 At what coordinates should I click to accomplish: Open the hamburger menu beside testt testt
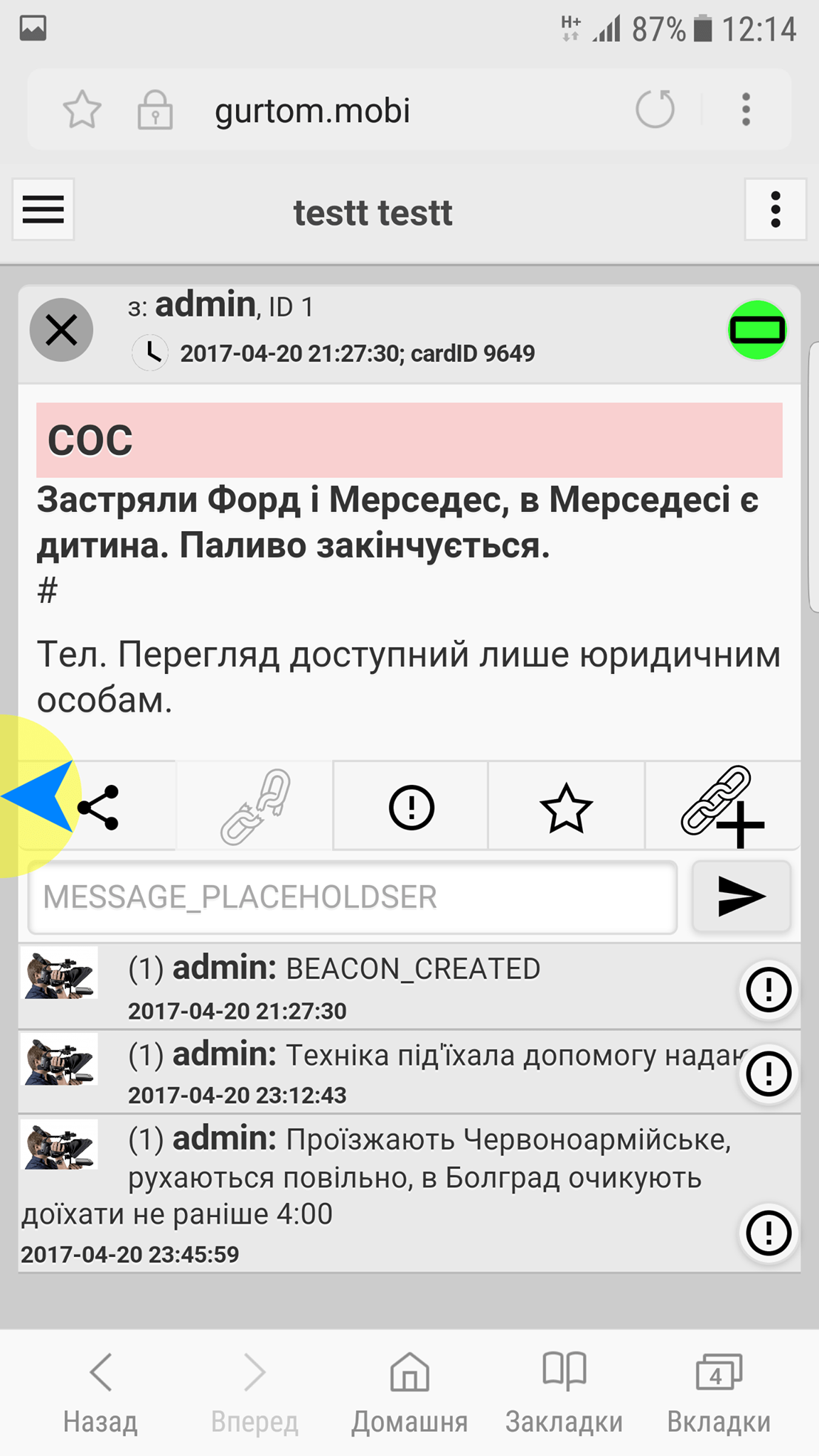(43, 210)
